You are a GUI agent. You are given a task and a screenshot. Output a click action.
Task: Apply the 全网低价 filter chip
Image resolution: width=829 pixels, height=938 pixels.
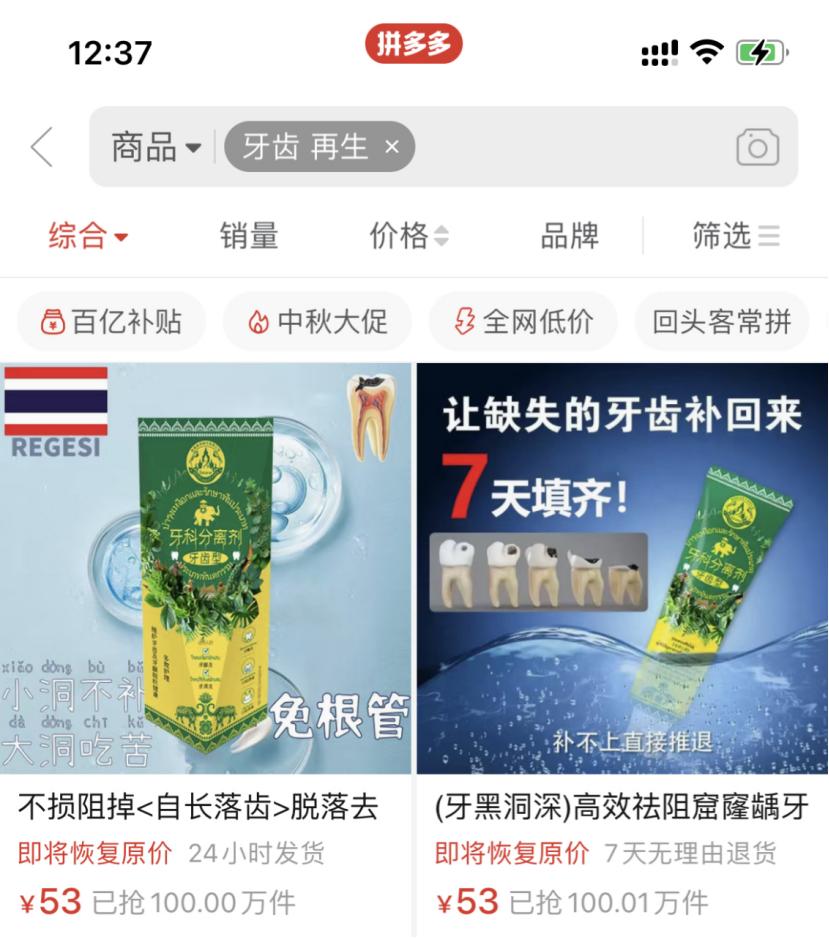tap(524, 322)
